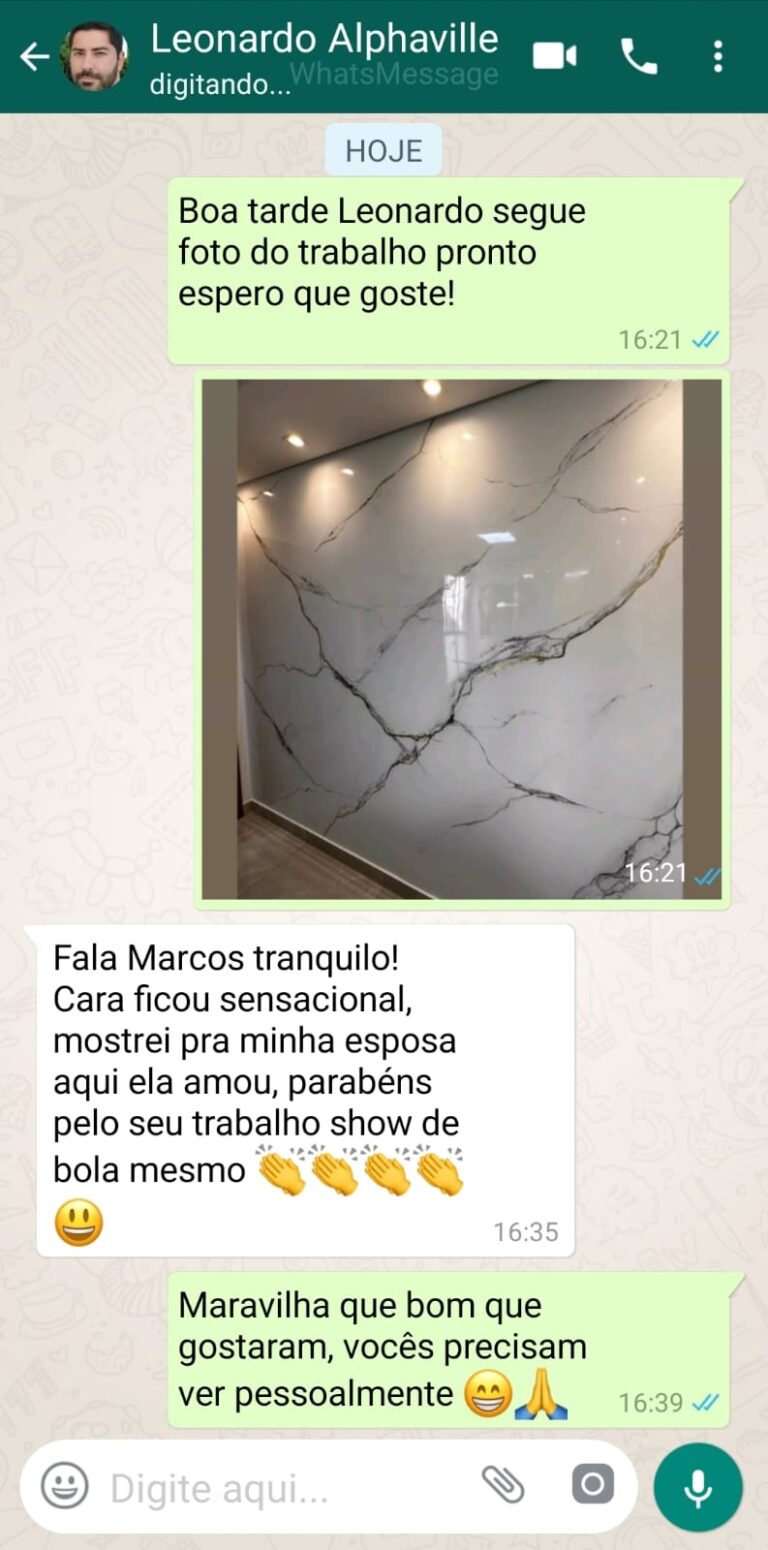
Task: Attach a file with the paperclip
Action: (503, 1486)
